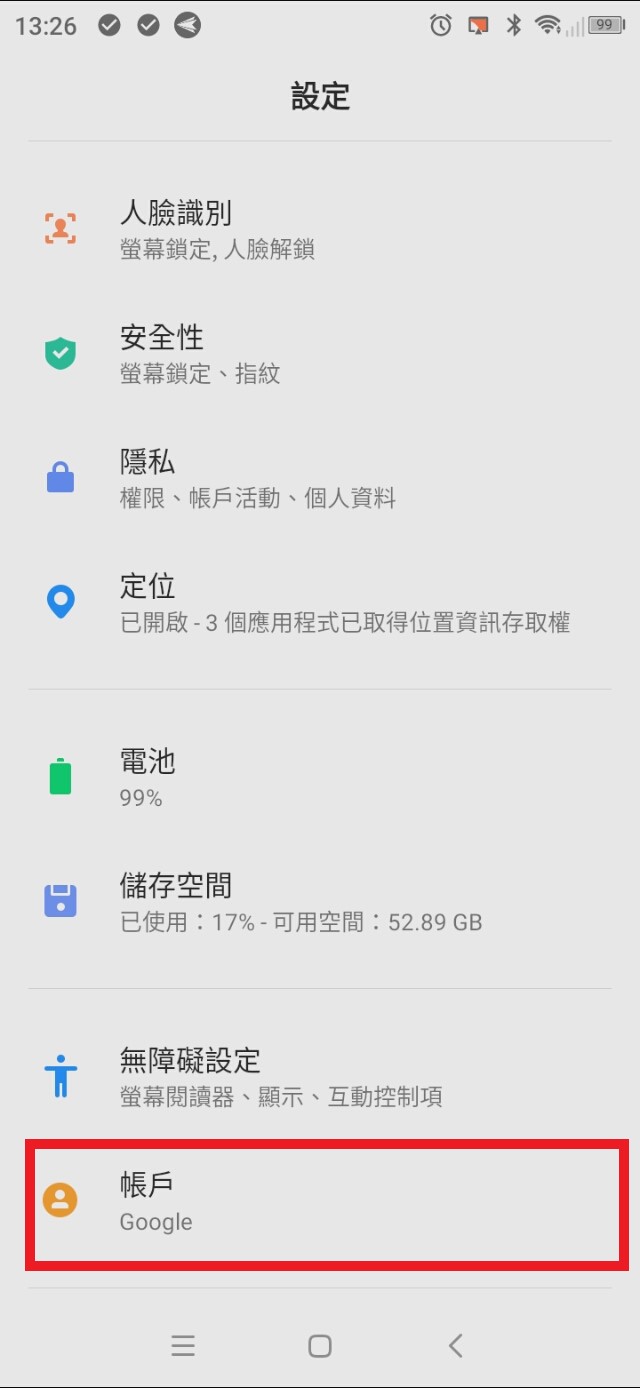Open recent apps from navigation bar

(x=183, y=1346)
